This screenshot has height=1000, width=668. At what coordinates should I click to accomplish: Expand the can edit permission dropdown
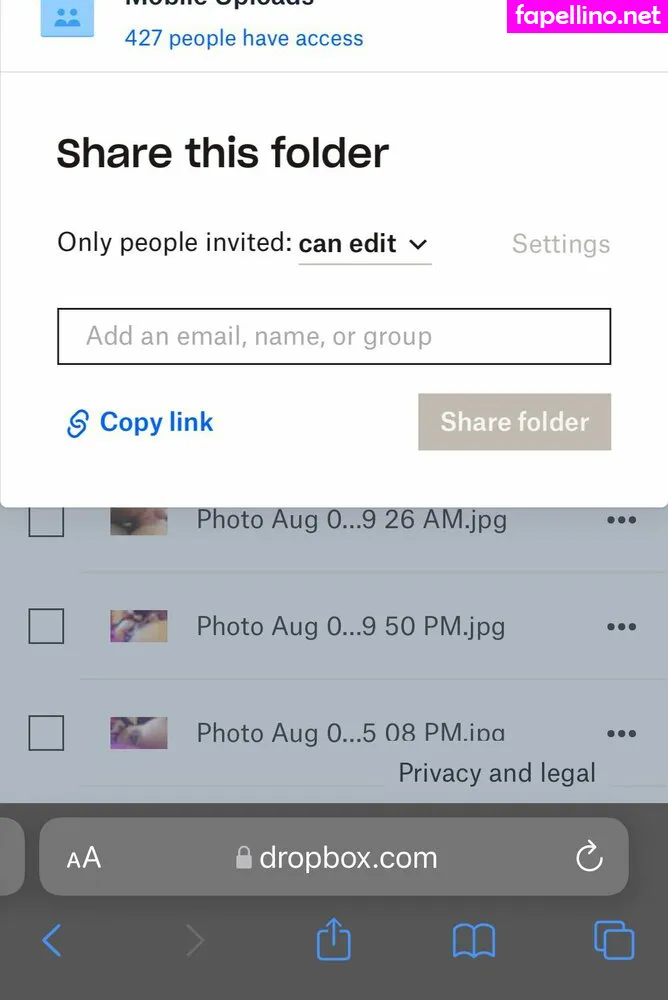click(364, 244)
